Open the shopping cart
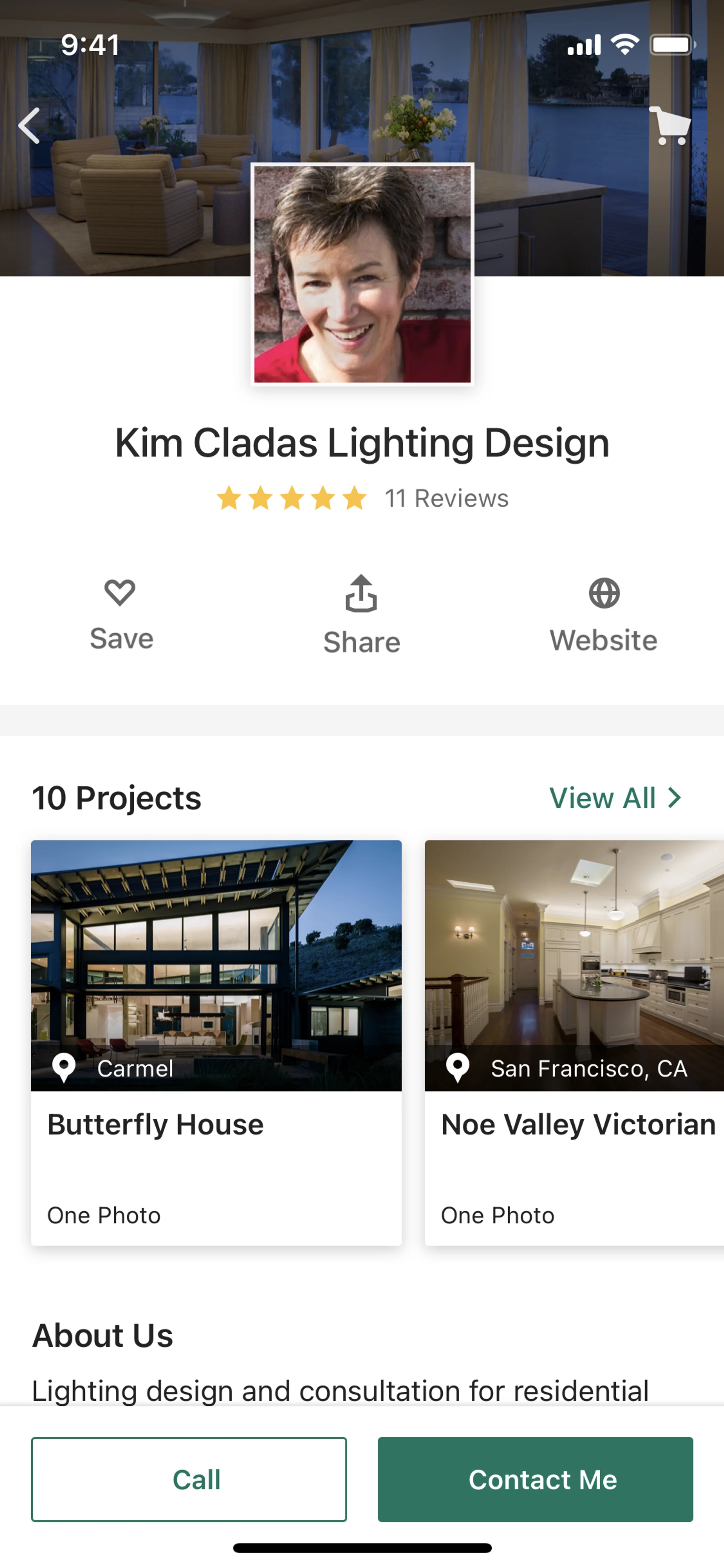This screenshot has height=1568, width=724. click(x=670, y=126)
